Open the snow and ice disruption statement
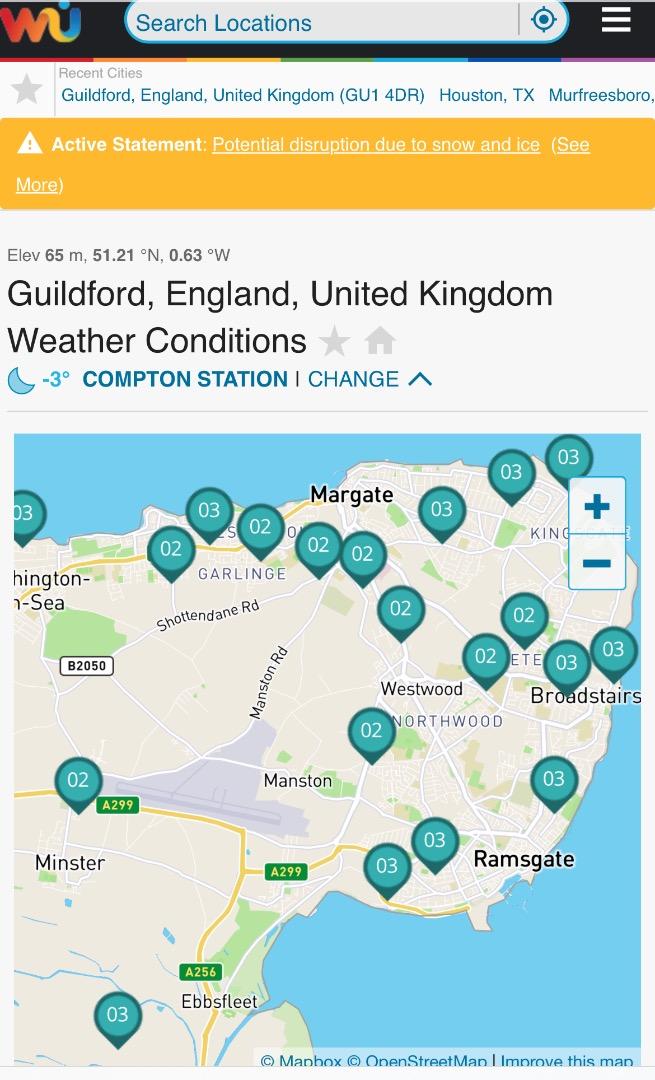Image resolution: width=655 pixels, height=1080 pixels. point(376,145)
